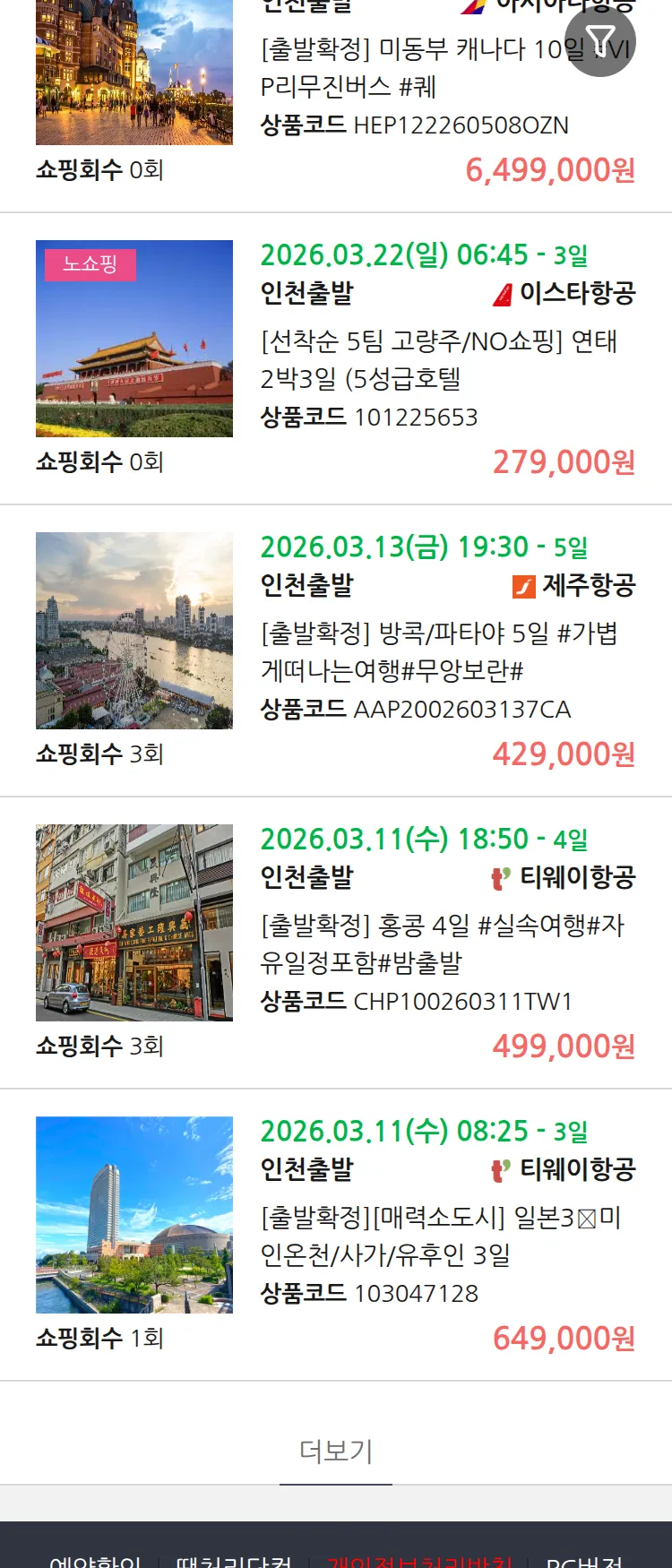Select the Hong Kong 4-day 499,000원 package

coord(441,943)
